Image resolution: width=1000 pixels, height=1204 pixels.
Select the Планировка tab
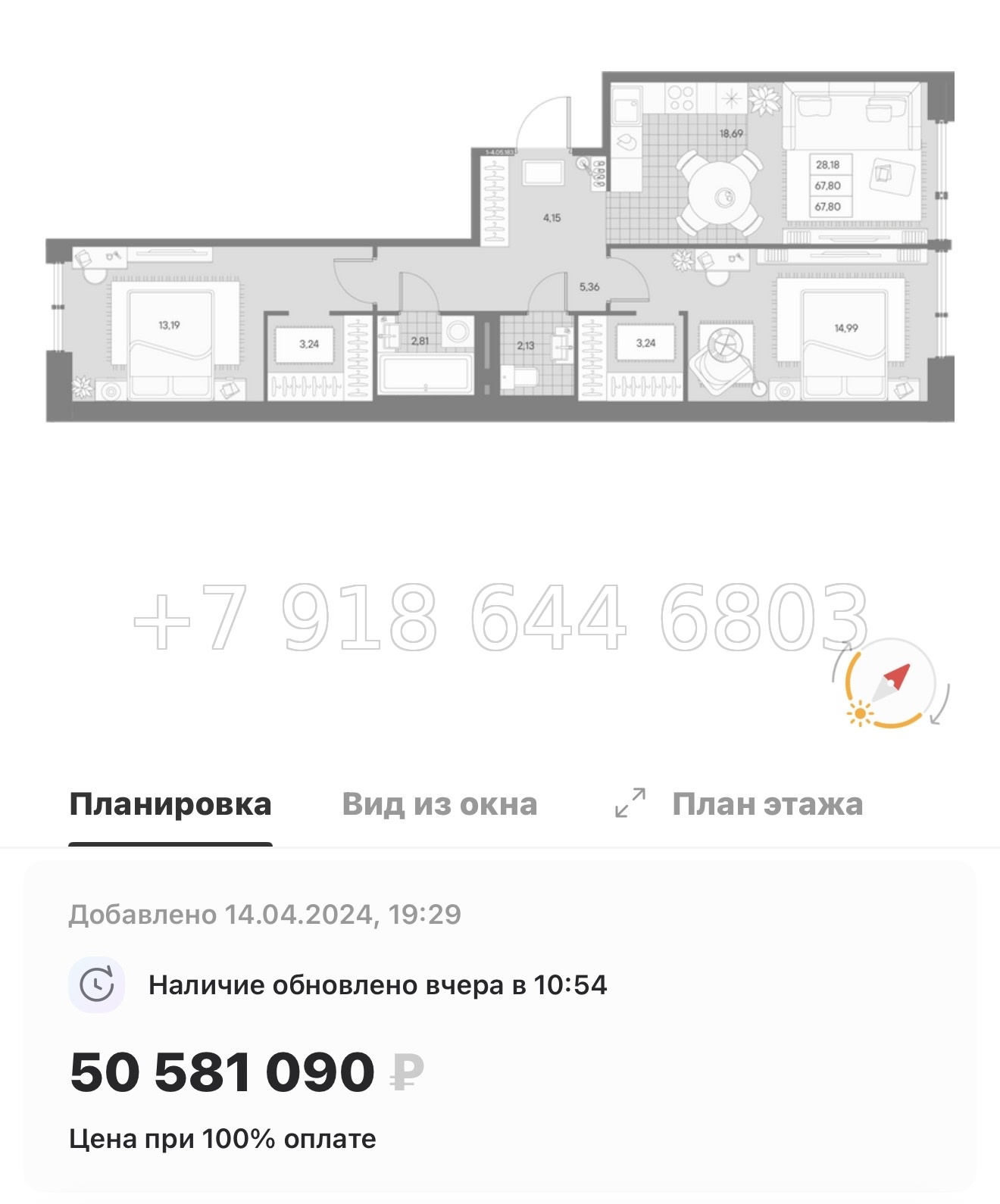tap(170, 805)
